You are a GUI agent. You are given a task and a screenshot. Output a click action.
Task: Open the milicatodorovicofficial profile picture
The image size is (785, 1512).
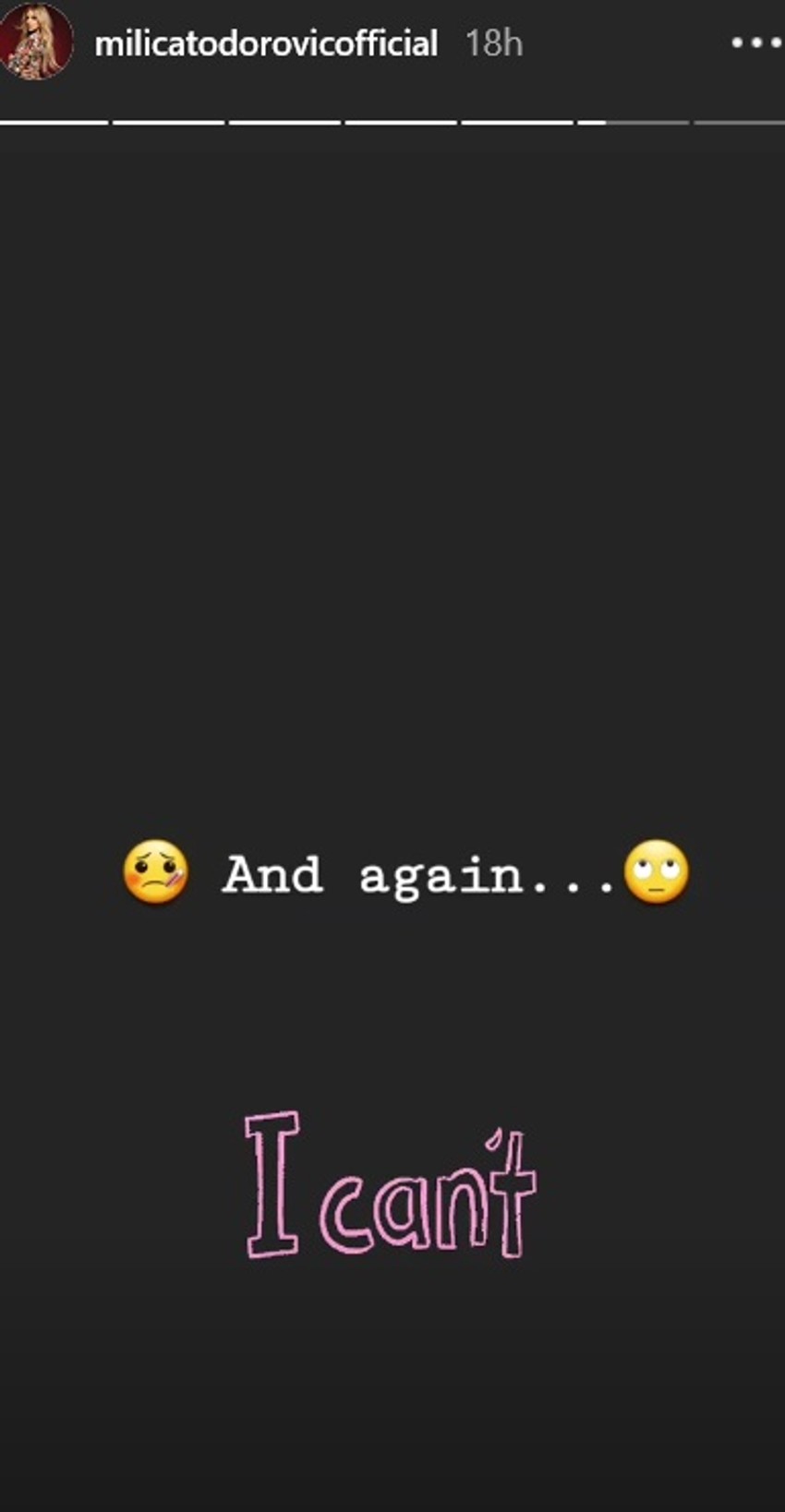(x=35, y=42)
